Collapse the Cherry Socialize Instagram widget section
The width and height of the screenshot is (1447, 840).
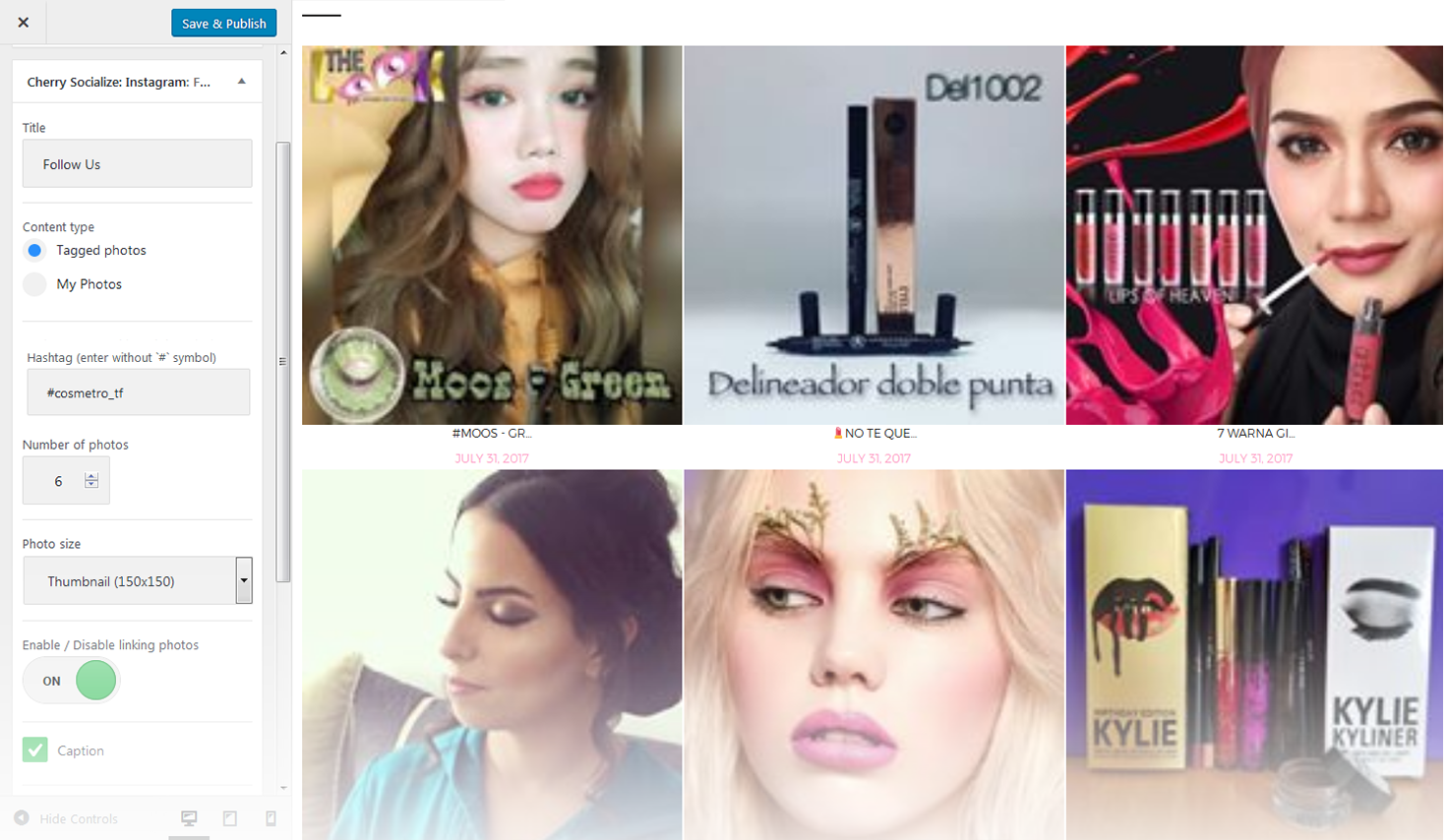242,82
